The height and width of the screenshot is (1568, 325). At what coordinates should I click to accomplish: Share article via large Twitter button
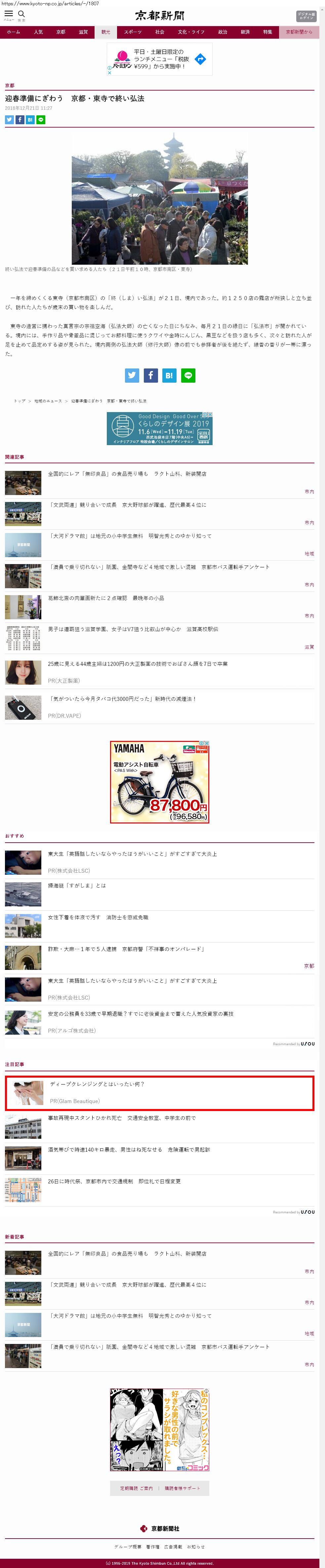(132, 376)
